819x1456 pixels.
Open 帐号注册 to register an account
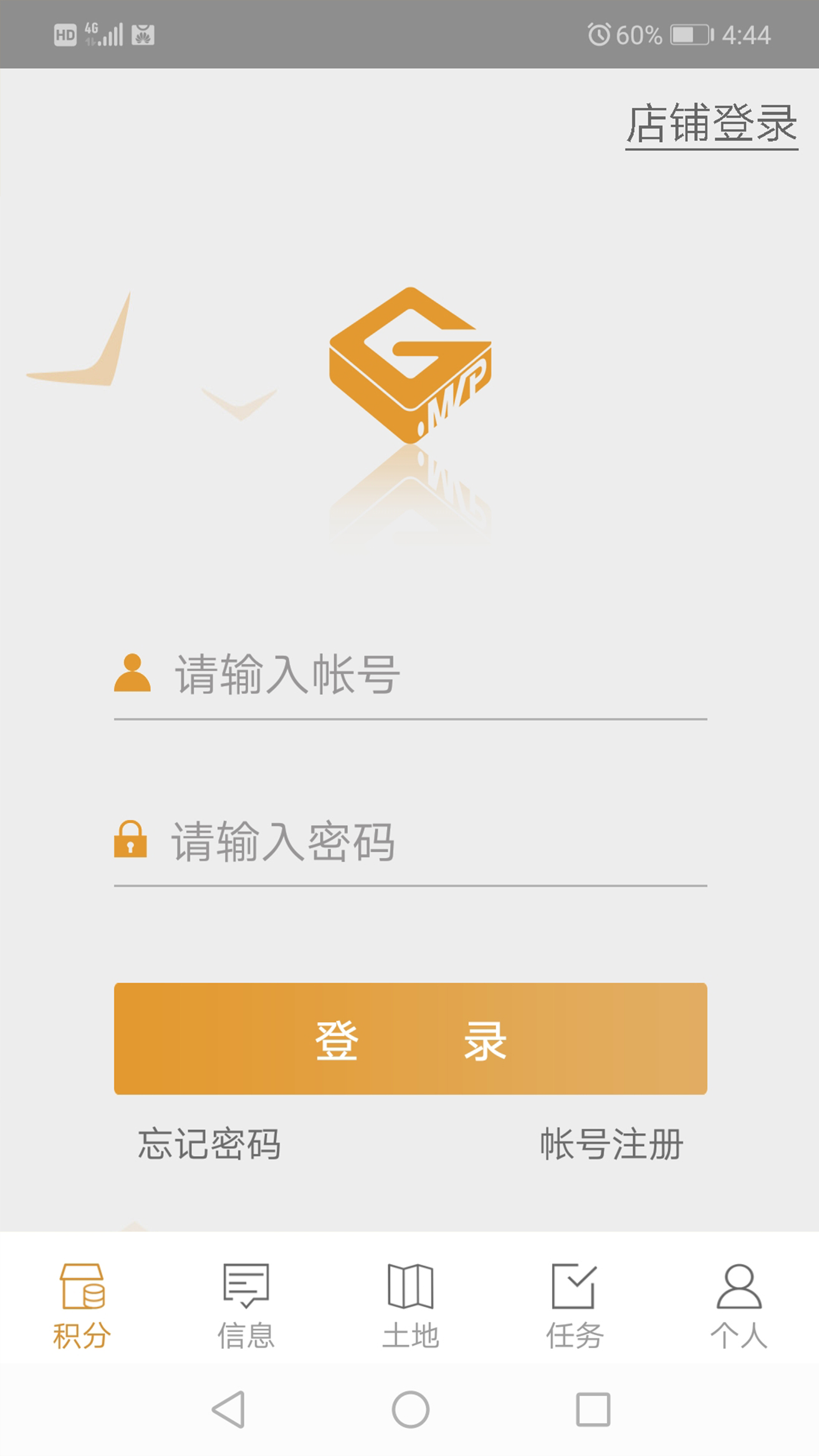pyautogui.click(x=611, y=1144)
